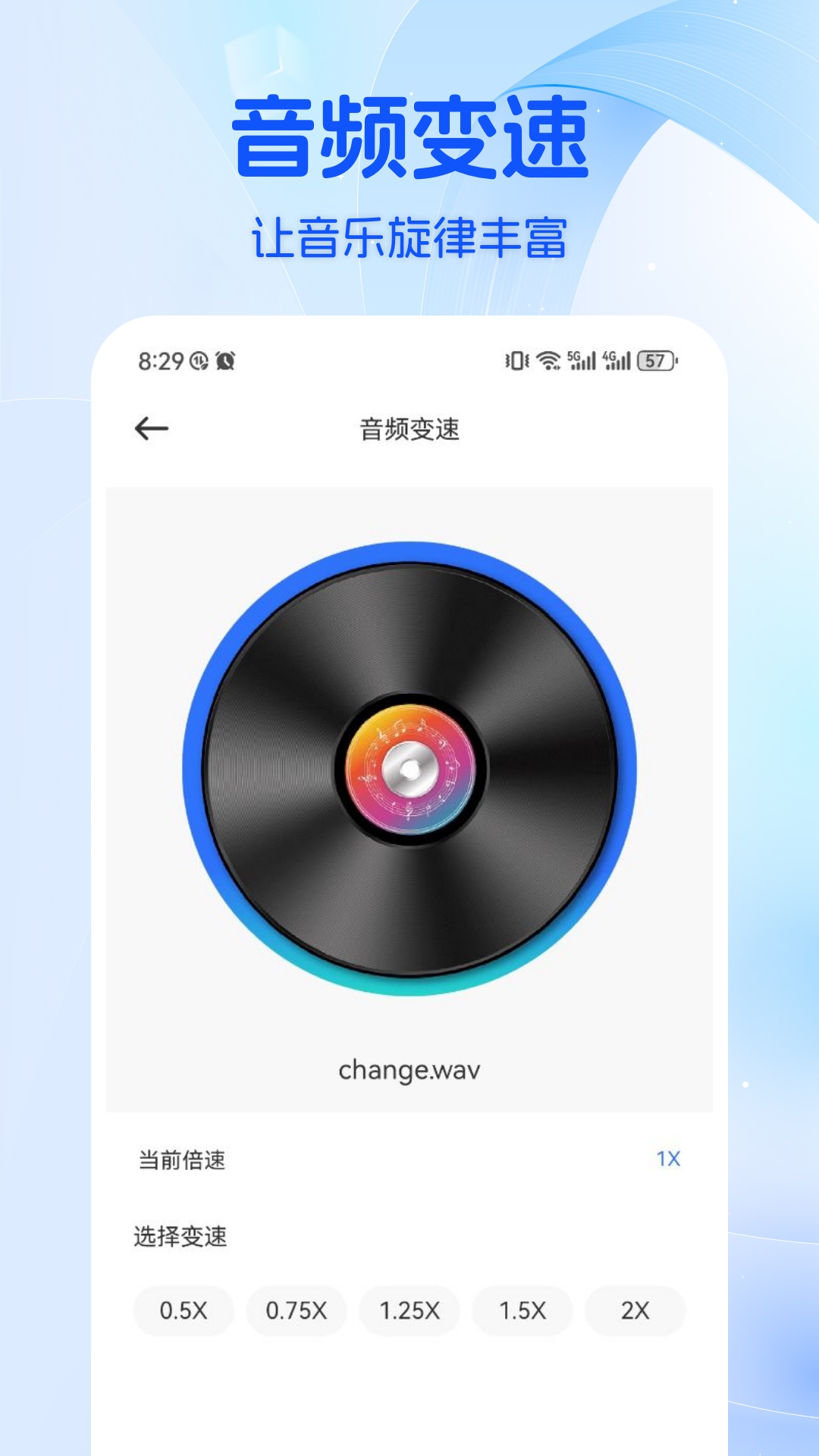The image size is (819, 1456).
Task: Tap the 4G signal indicator
Action: tap(616, 362)
